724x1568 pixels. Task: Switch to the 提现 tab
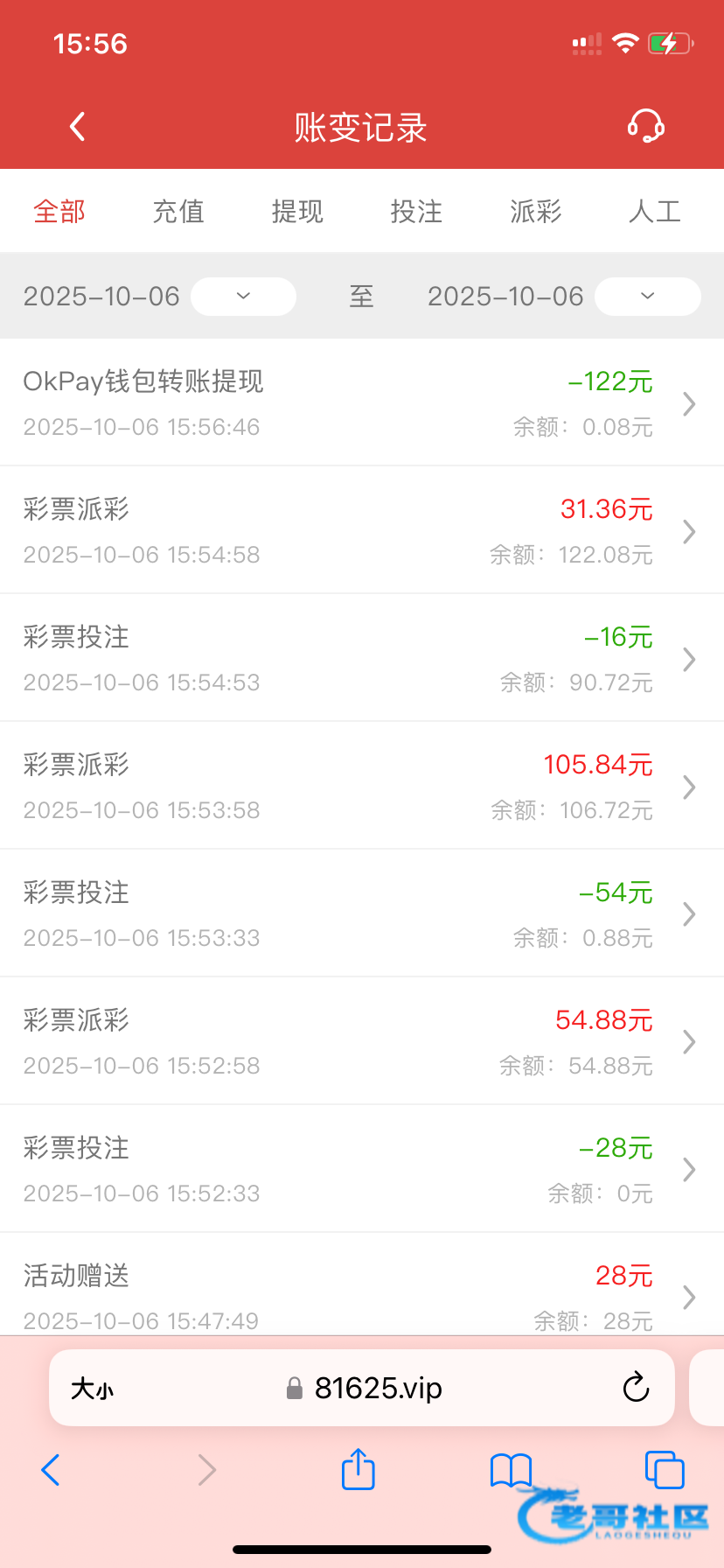click(x=297, y=212)
